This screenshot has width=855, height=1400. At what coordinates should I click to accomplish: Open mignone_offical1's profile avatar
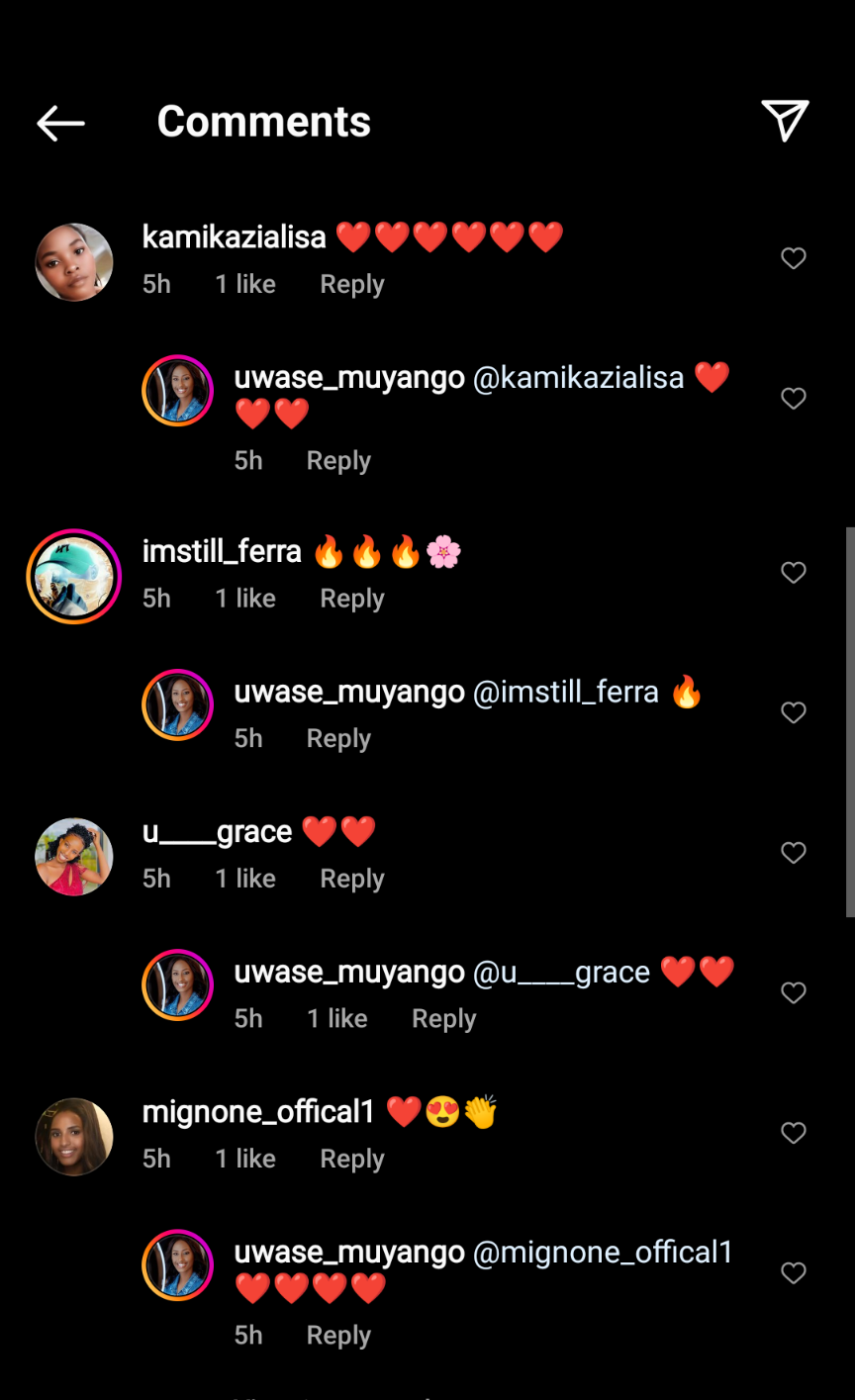point(74,1137)
